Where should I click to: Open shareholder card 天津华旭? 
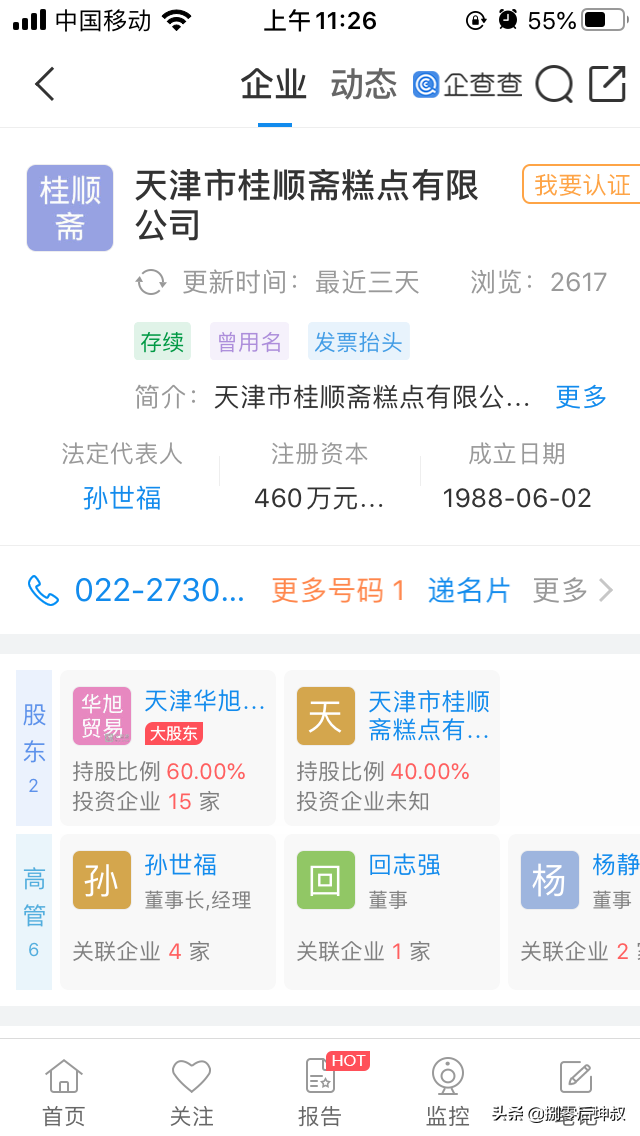(168, 748)
